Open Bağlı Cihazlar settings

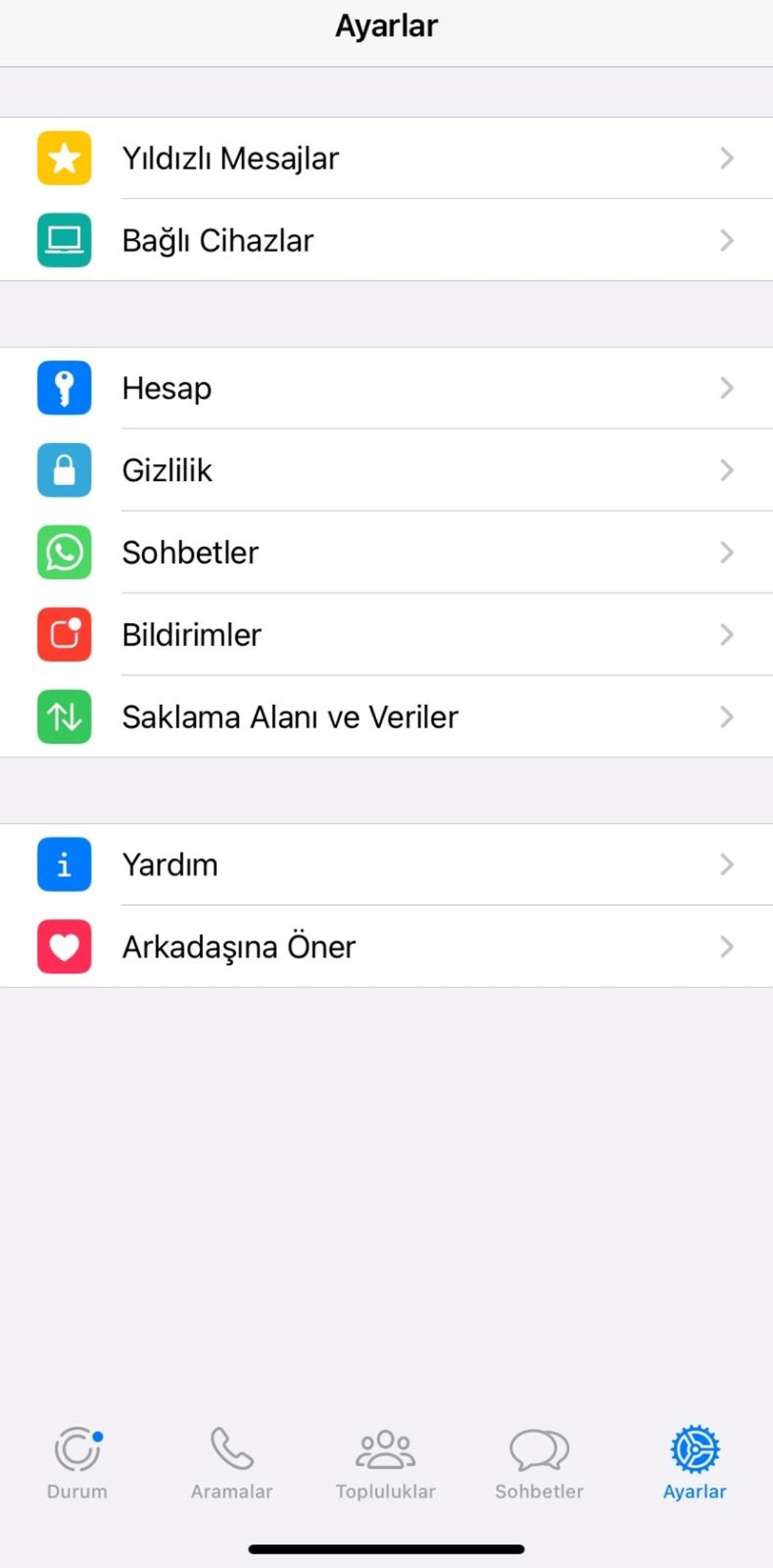point(386,240)
